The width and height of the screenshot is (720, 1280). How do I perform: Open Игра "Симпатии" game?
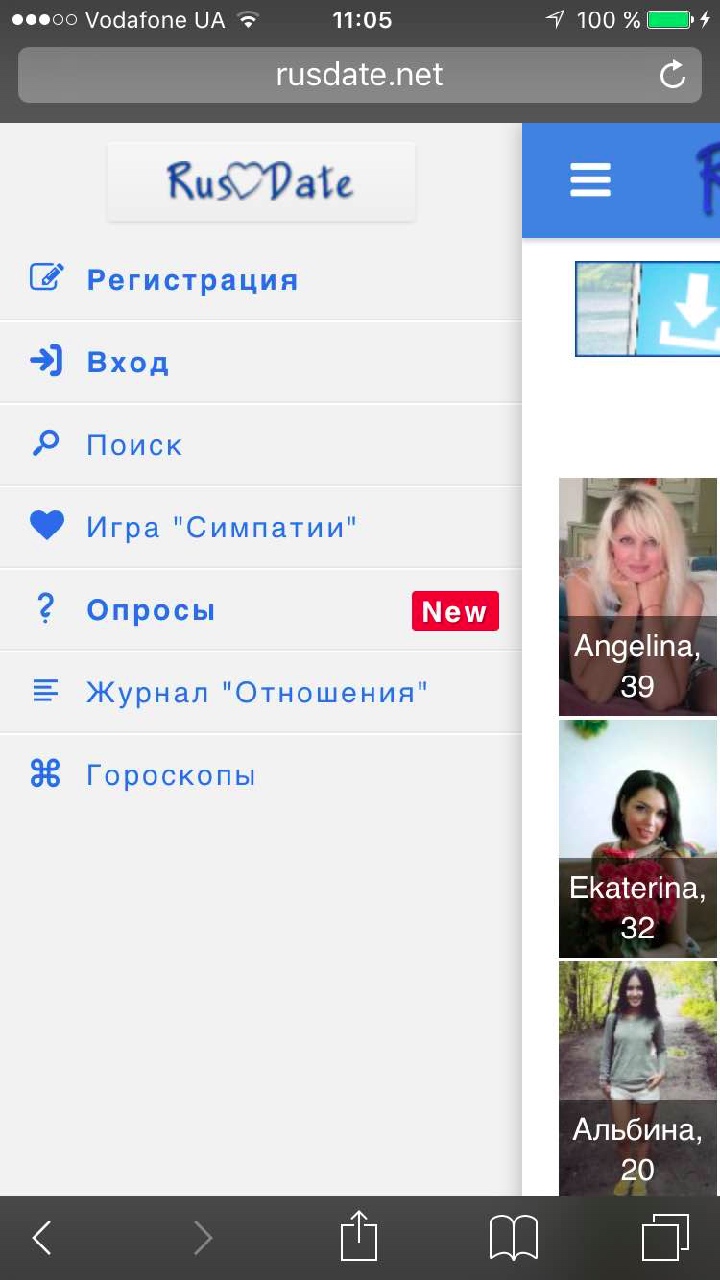coord(221,527)
